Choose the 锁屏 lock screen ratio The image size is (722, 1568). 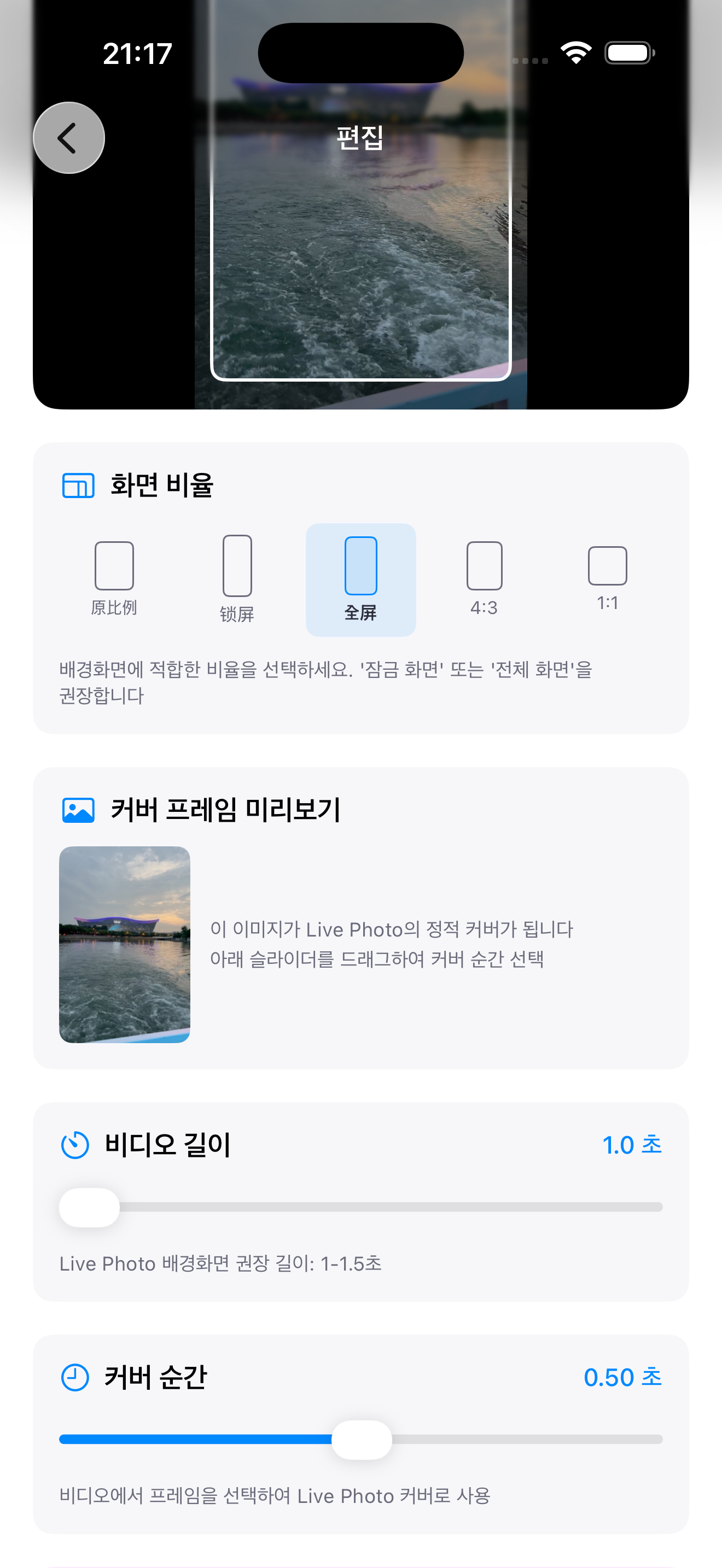click(237, 578)
